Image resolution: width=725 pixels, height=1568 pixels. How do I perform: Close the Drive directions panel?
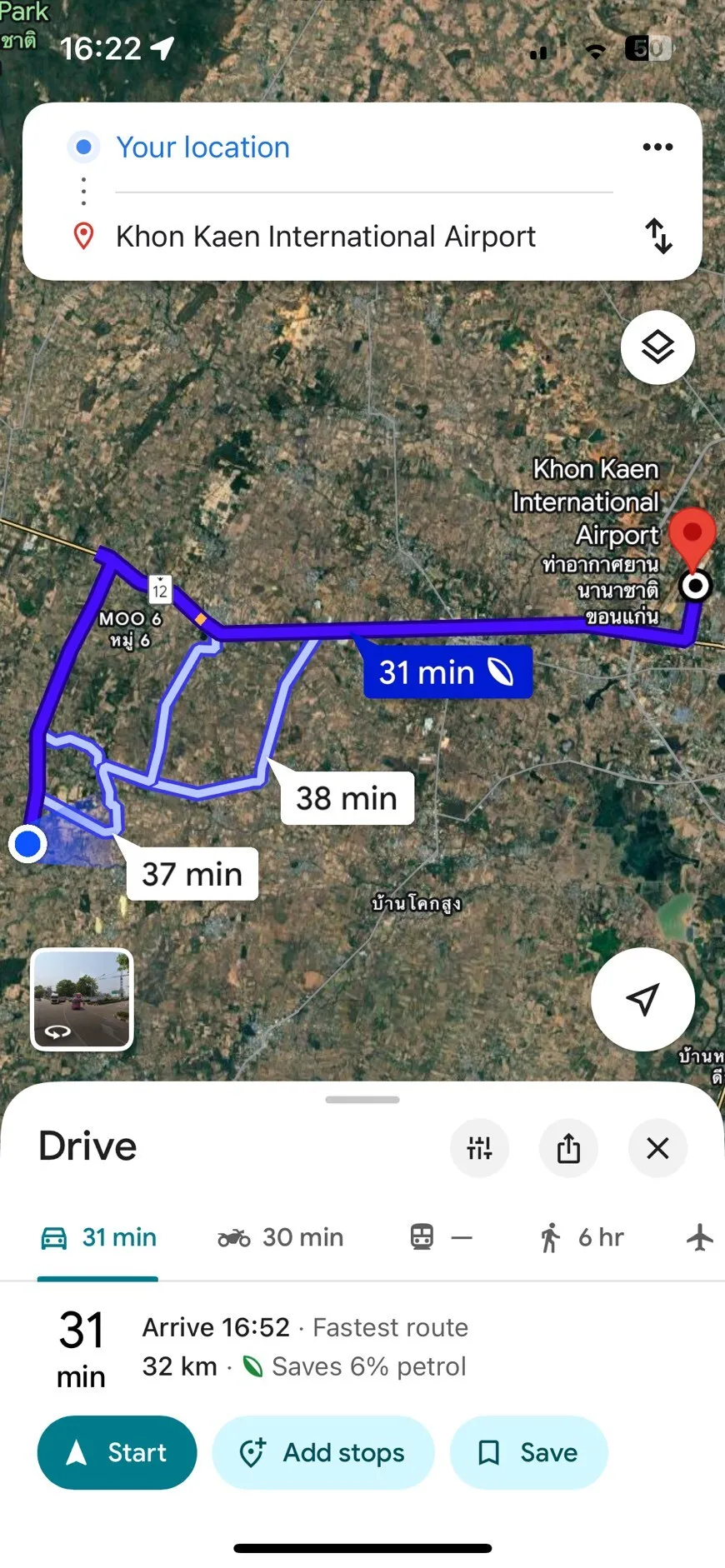(657, 1148)
